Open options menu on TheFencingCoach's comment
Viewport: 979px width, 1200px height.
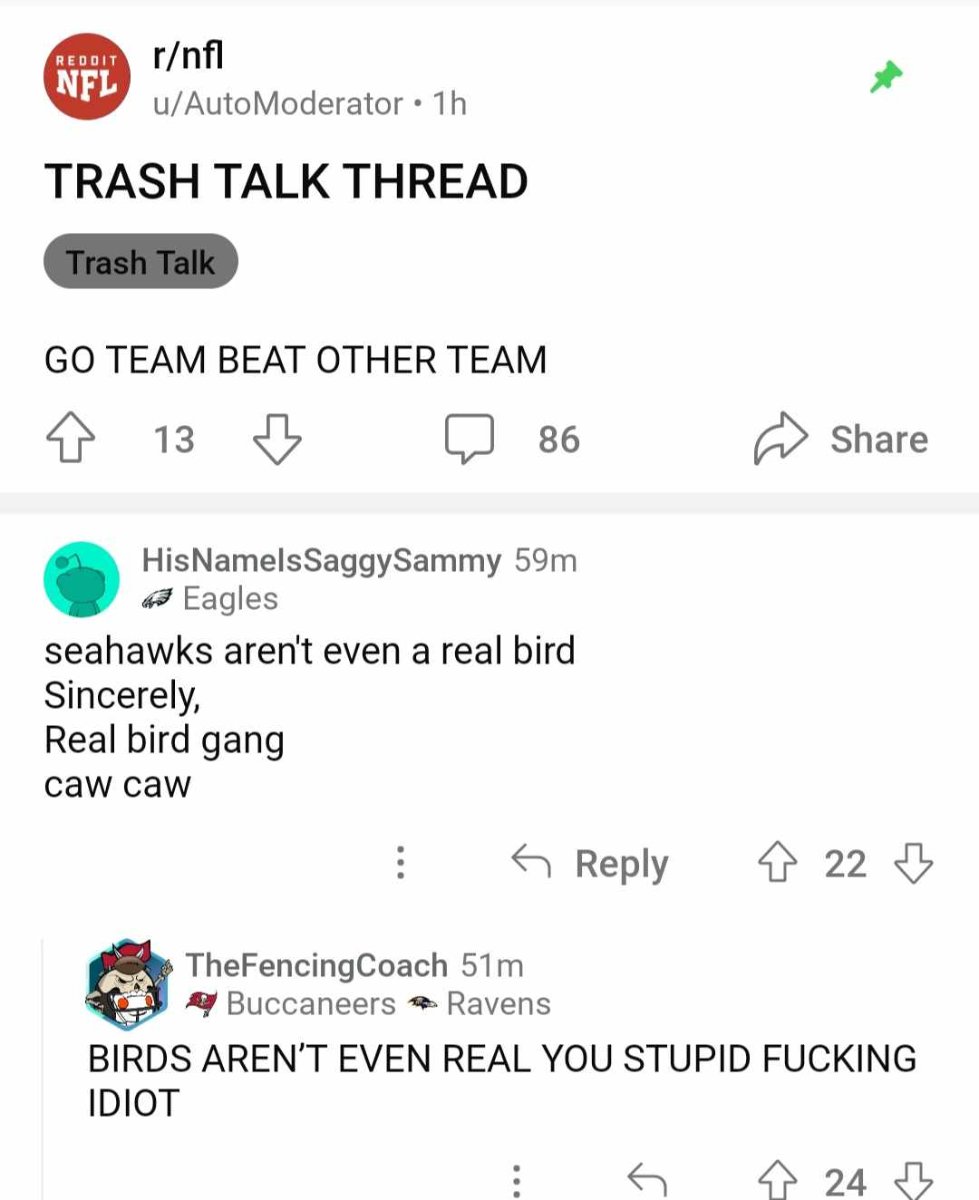click(x=516, y=1180)
